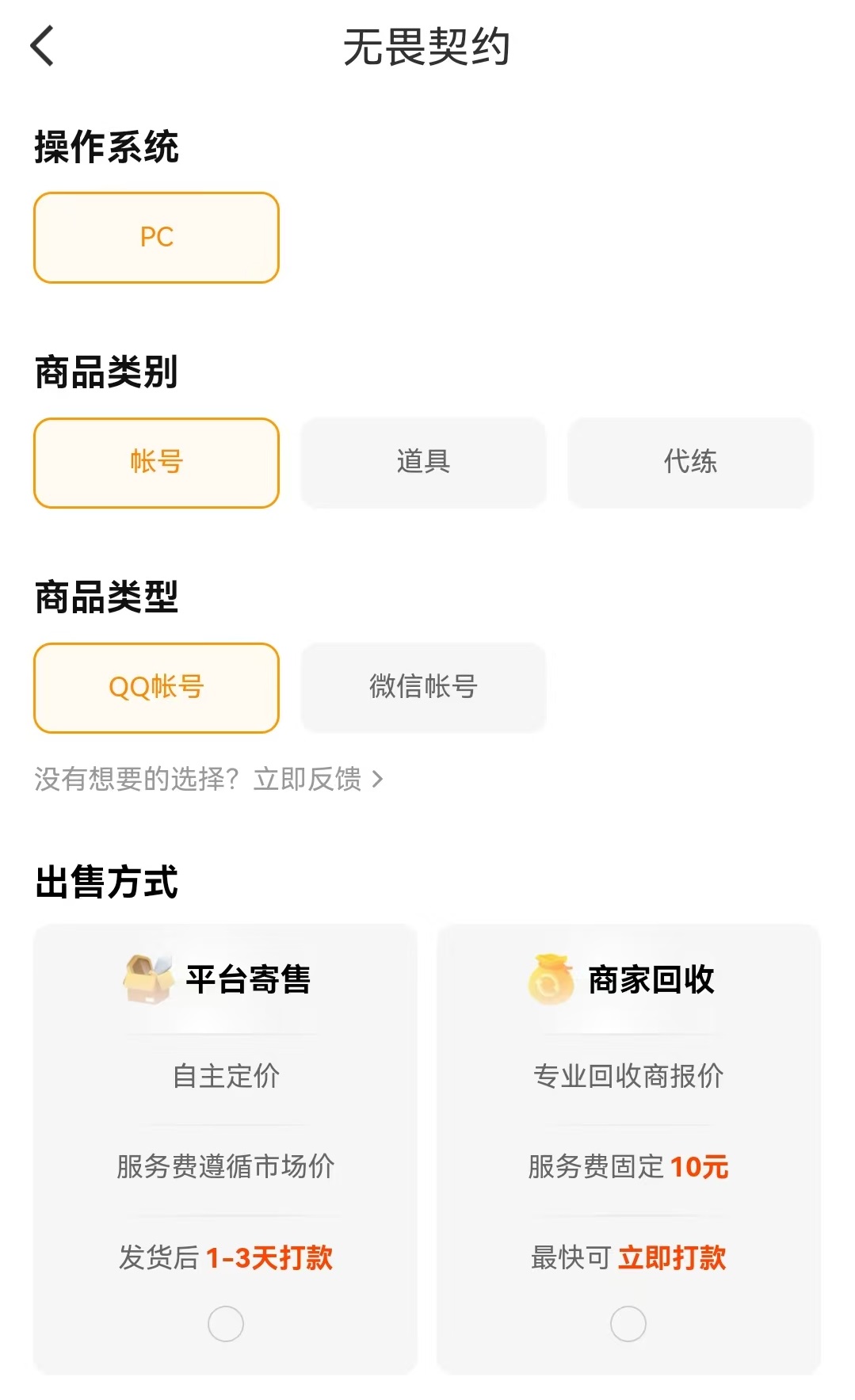
Task: Select the 商家回收 radio button
Action: (x=626, y=1322)
